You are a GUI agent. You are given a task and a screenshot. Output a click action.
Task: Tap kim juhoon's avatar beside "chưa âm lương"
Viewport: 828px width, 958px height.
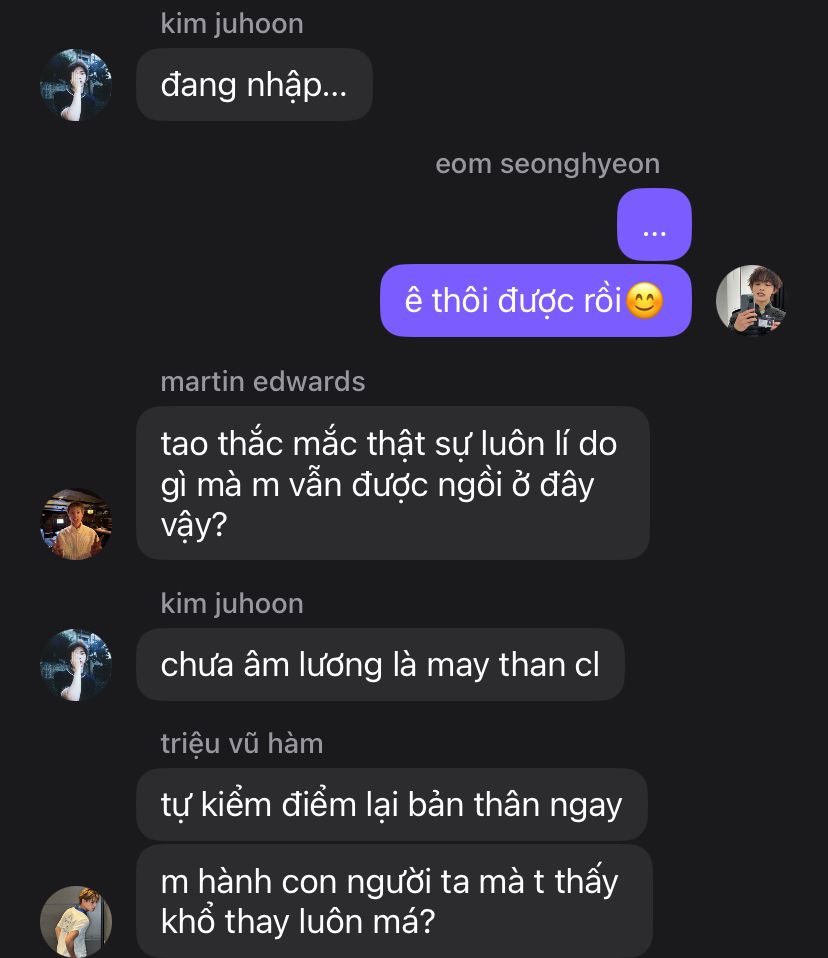click(76, 665)
